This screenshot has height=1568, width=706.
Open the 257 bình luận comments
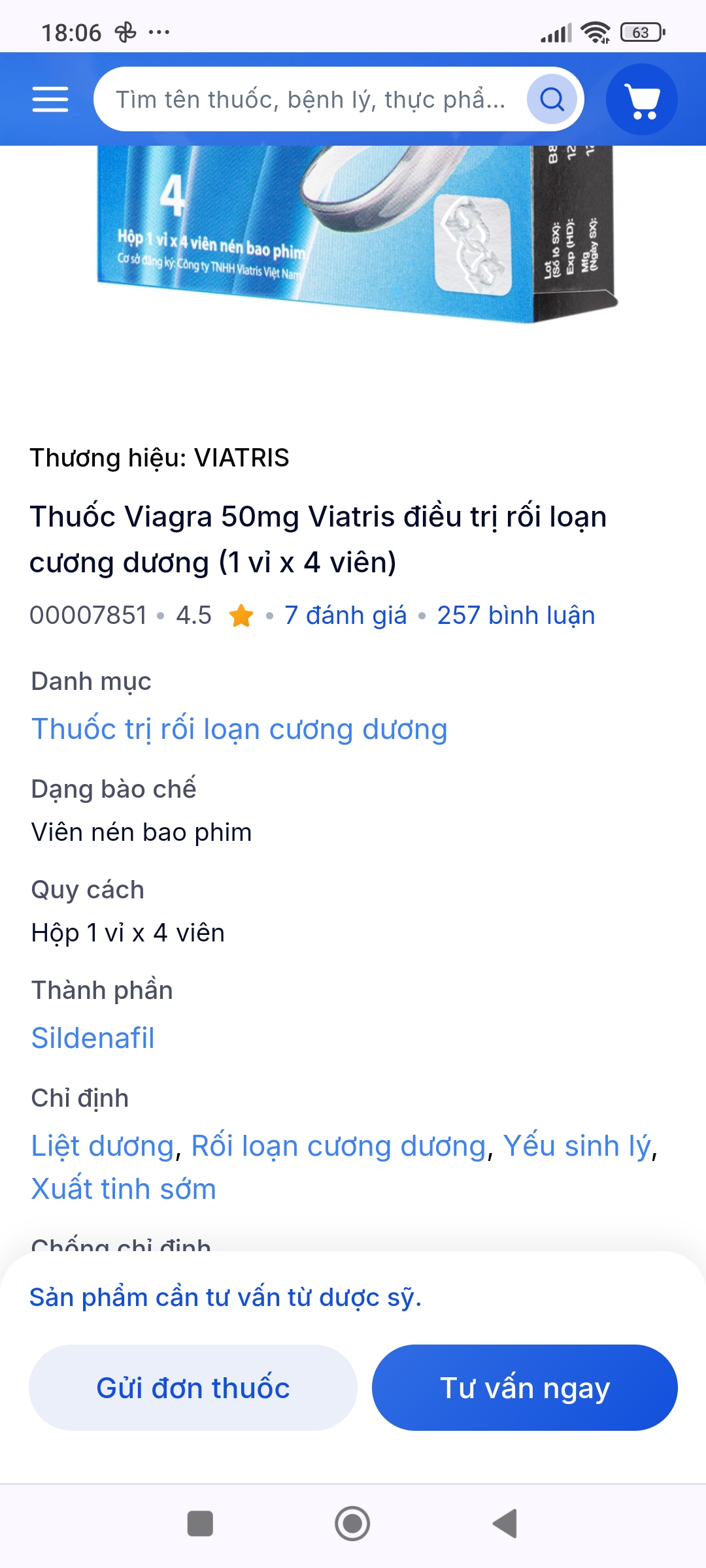(x=516, y=615)
